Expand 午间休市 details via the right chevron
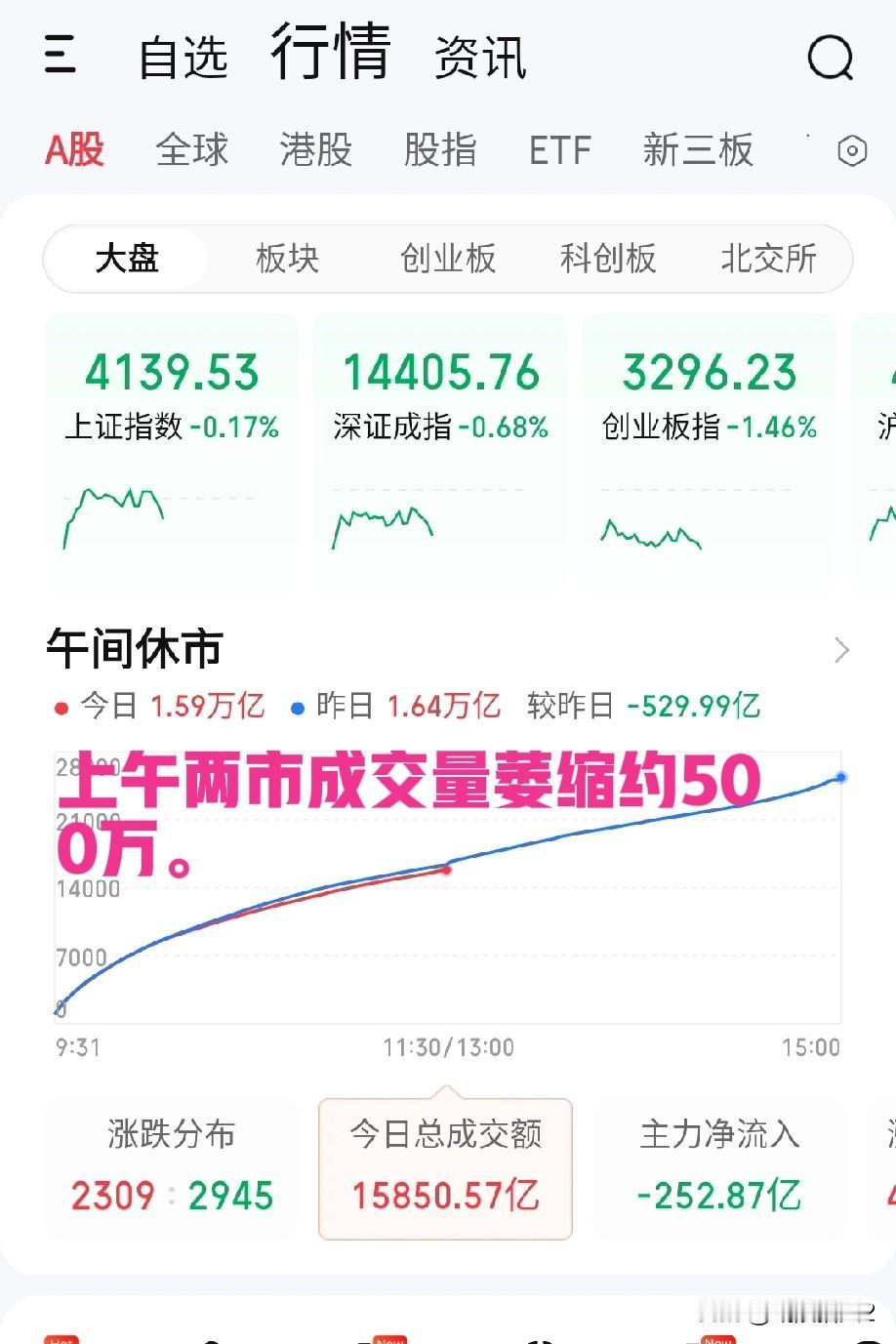The width and height of the screenshot is (896, 1344). (x=841, y=648)
